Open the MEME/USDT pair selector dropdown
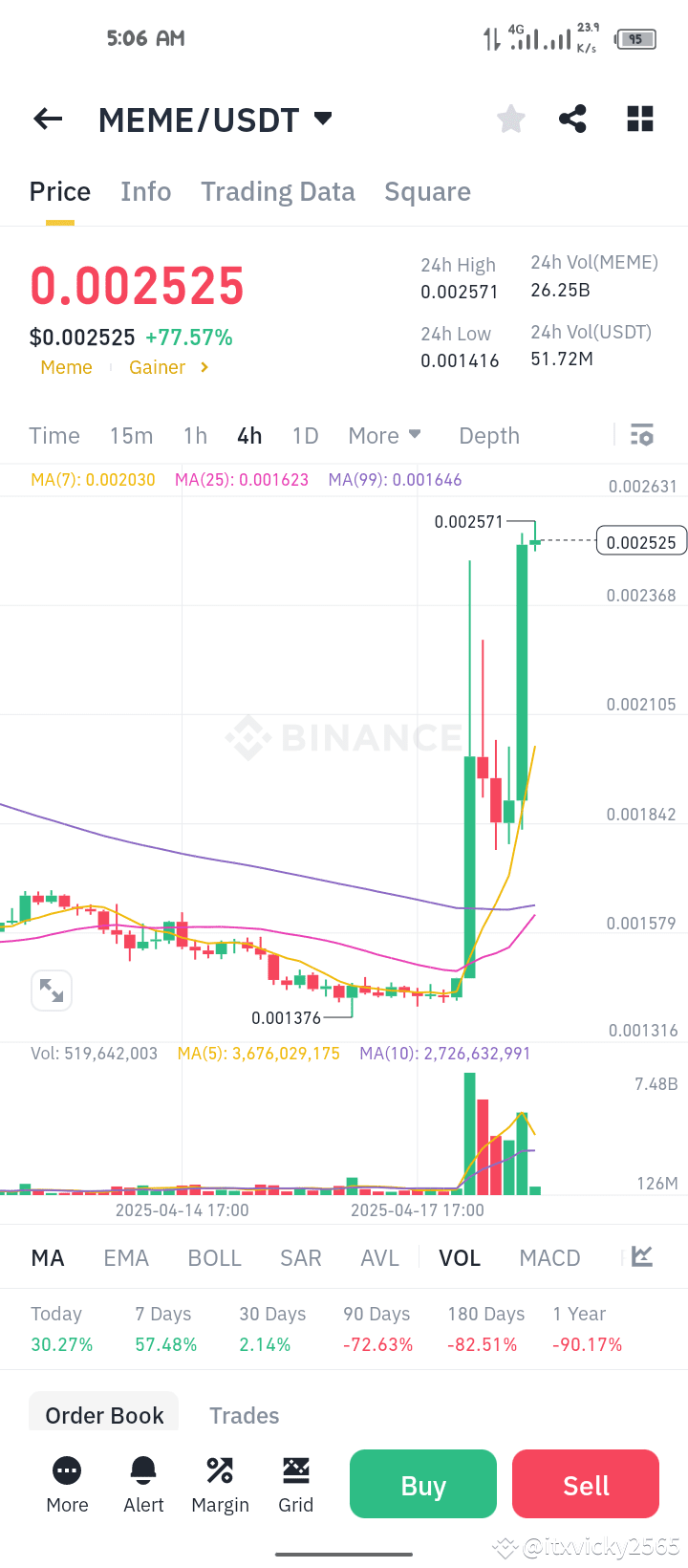This screenshot has height=1568, width=688. (x=323, y=119)
